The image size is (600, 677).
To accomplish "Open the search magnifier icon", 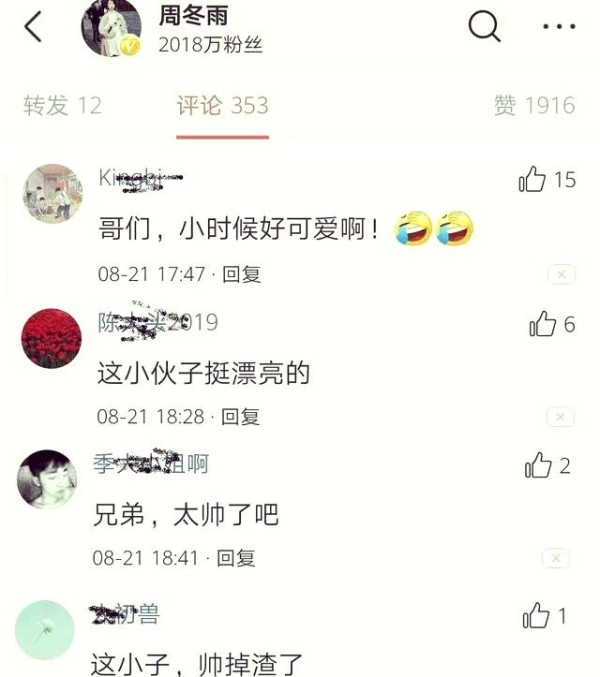I will tap(485, 27).
